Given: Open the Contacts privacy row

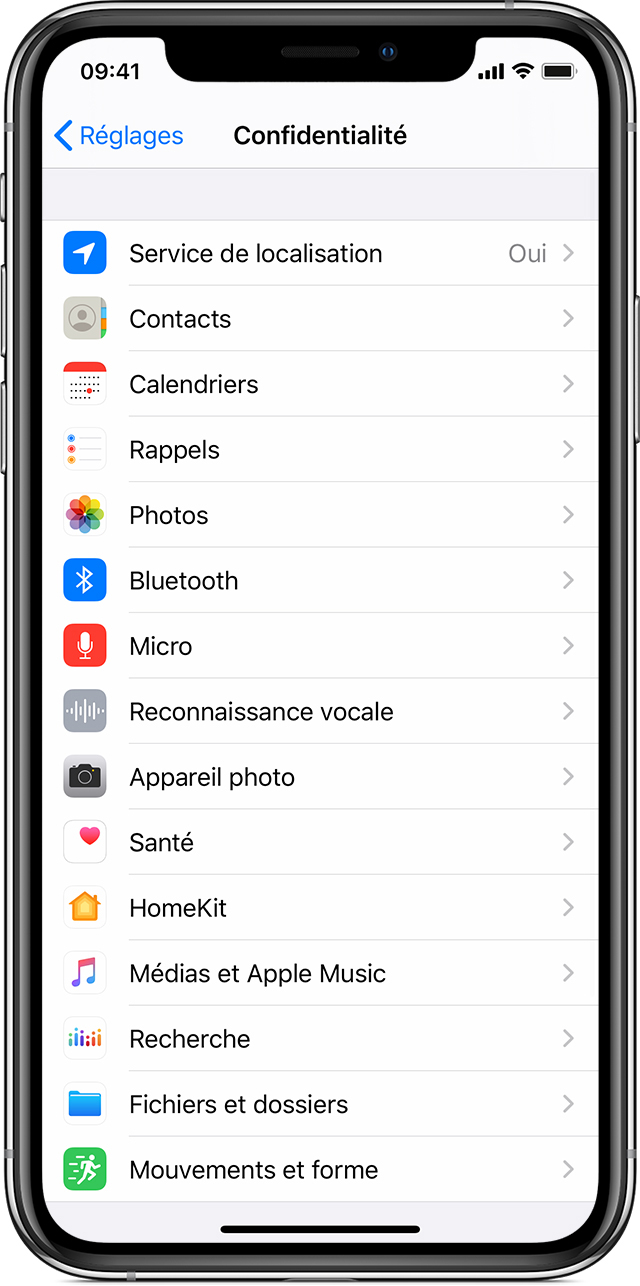Looking at the screenshot, I should pyautogui.click(x=320, y=319).
